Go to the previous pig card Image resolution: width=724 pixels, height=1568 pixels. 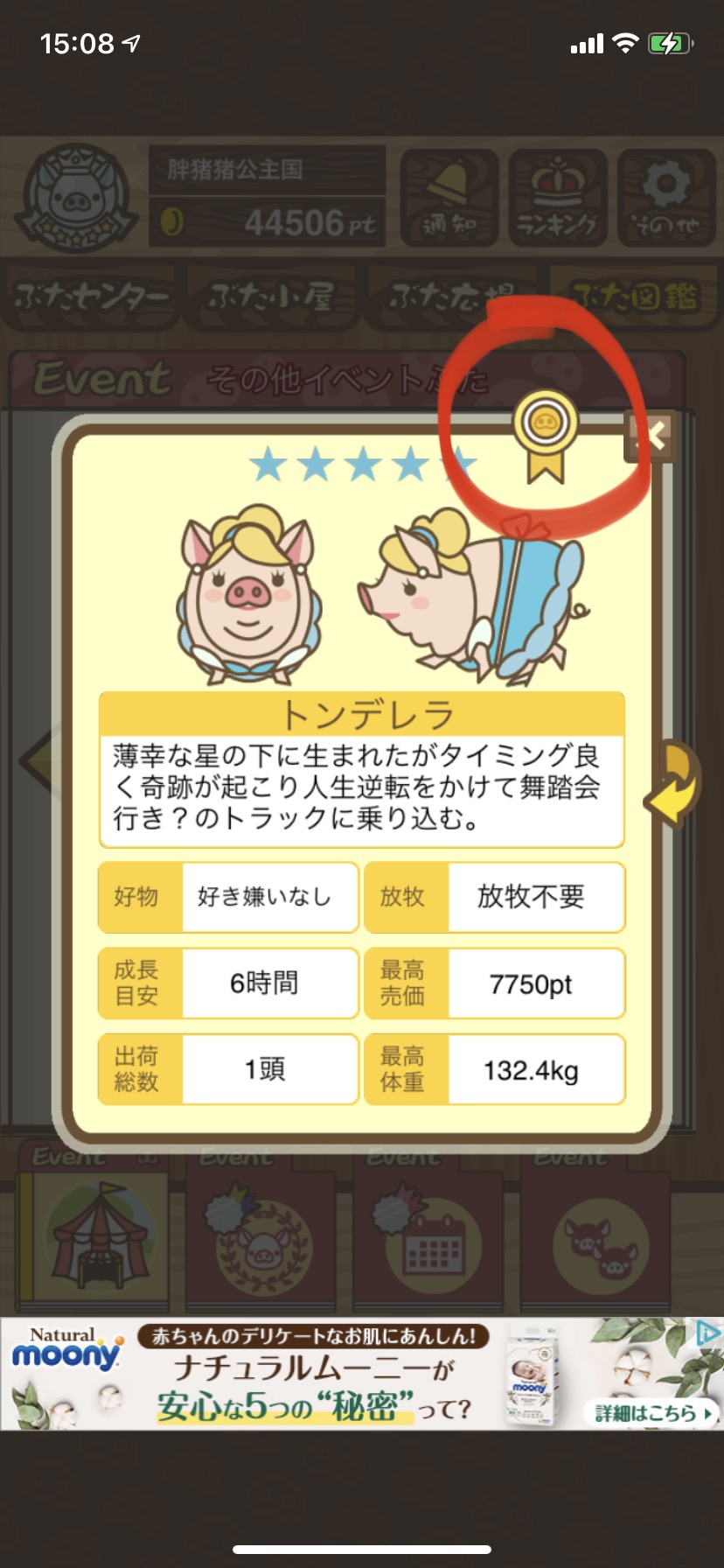(38, 761)
